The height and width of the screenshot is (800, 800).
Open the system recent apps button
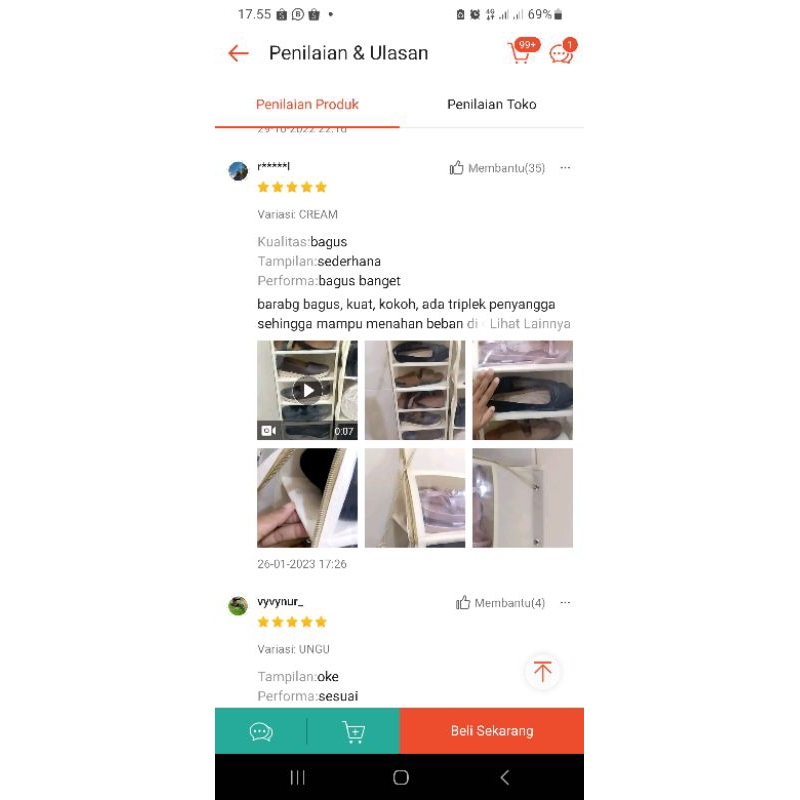[297, 777]
